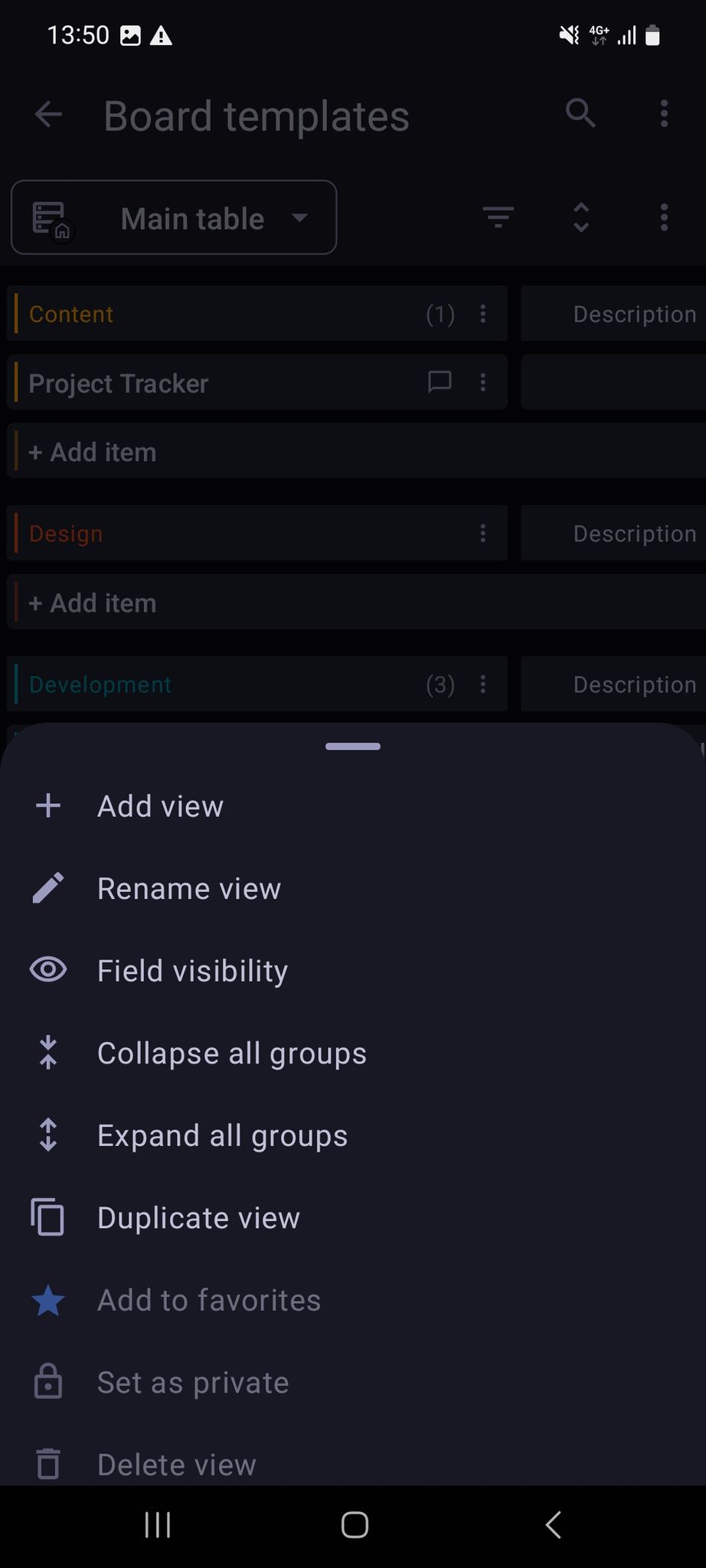Tap the system back button
Screen dimensions: 706x1568
[553, 1525]
